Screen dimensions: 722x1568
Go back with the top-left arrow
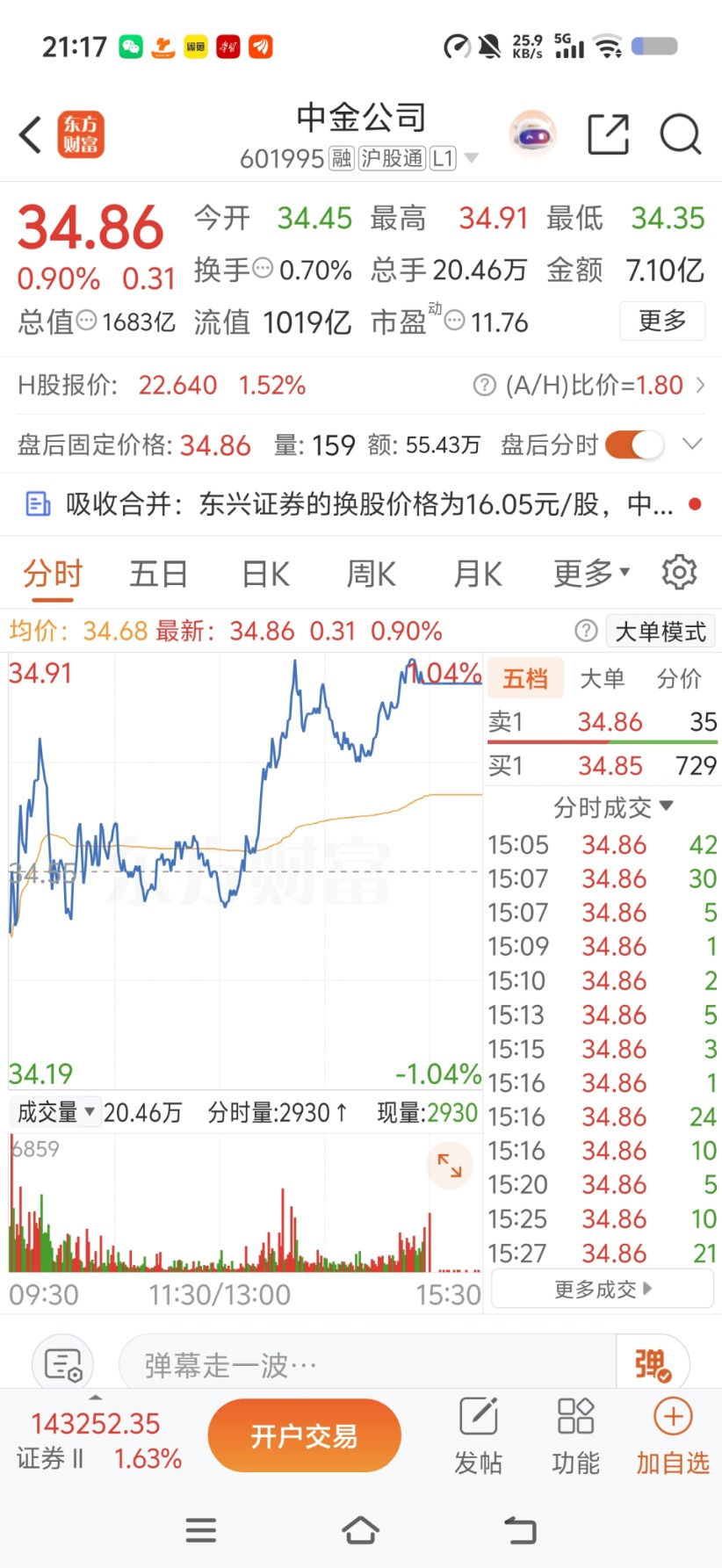tap(31, 135)
